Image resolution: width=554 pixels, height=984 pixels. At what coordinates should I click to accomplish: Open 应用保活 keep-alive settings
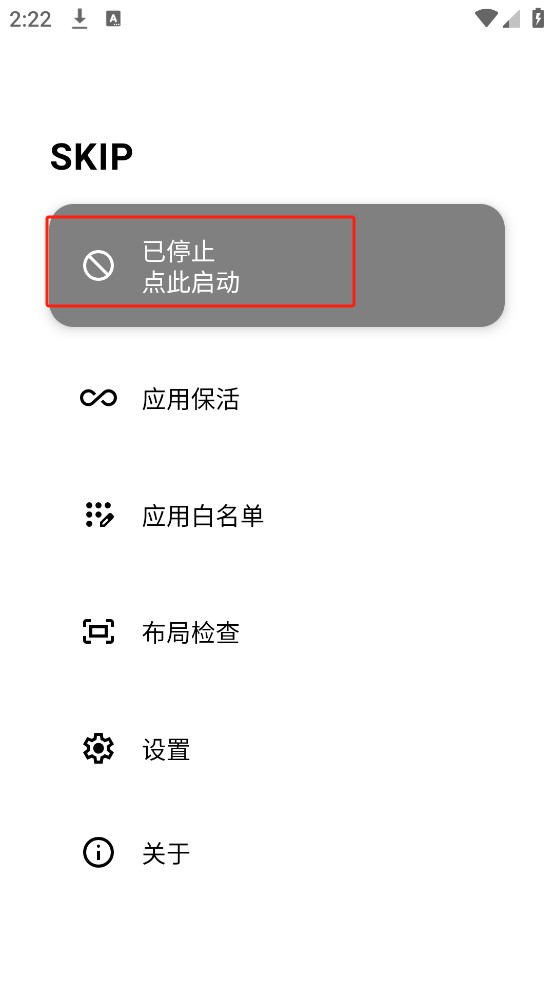click(x=277, y=398)
